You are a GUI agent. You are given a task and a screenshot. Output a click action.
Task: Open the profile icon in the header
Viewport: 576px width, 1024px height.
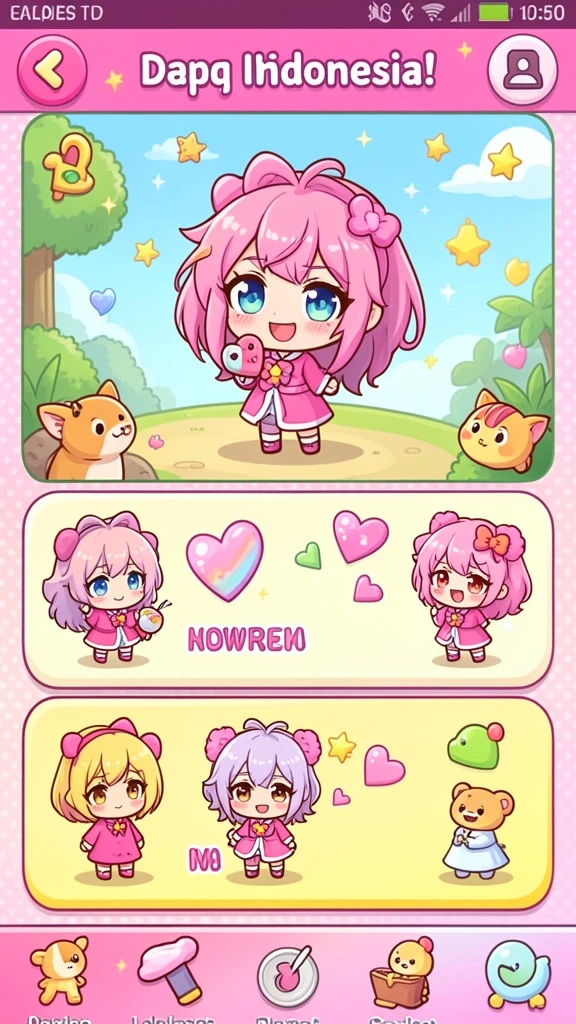pyautogui.click(x=522, y=70)
